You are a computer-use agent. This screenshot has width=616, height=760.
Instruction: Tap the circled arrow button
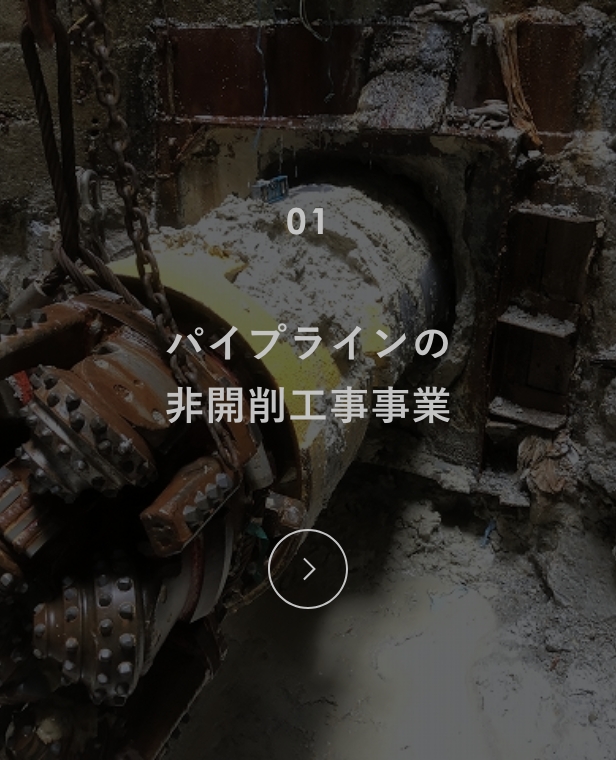point(308,569)
